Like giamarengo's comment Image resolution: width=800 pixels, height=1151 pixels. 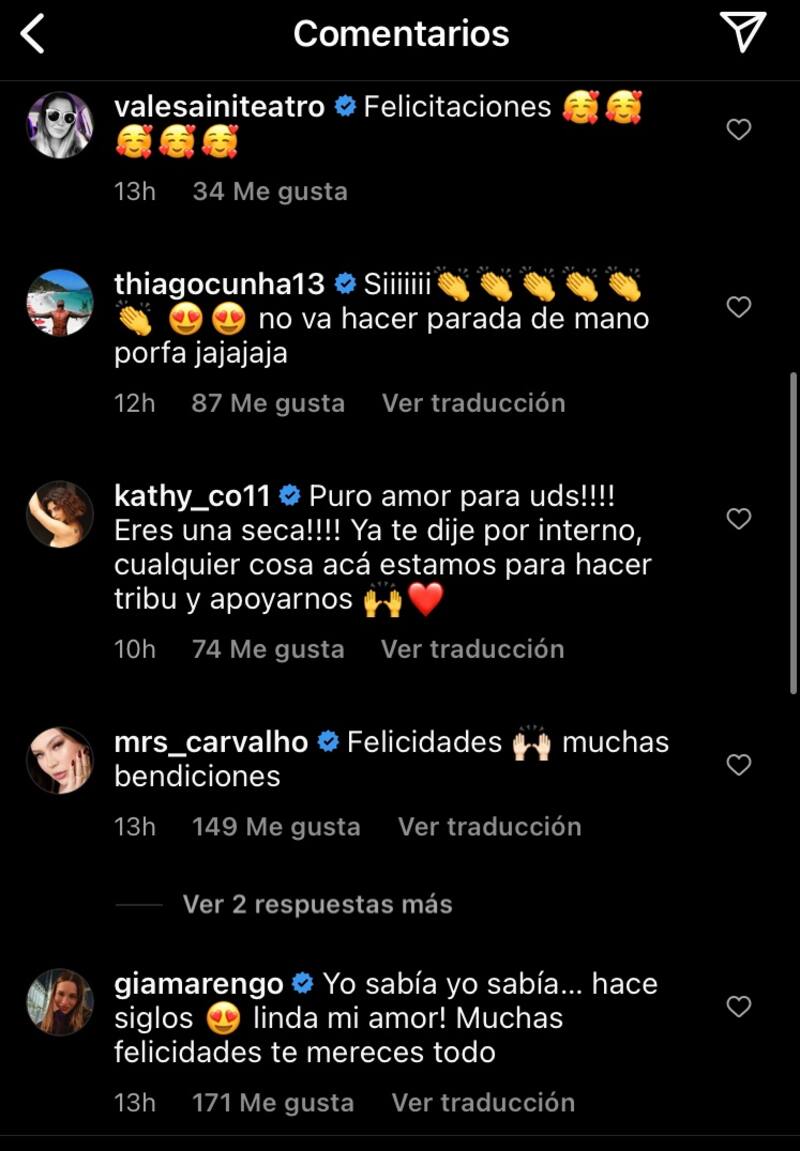pos(739,1006)
